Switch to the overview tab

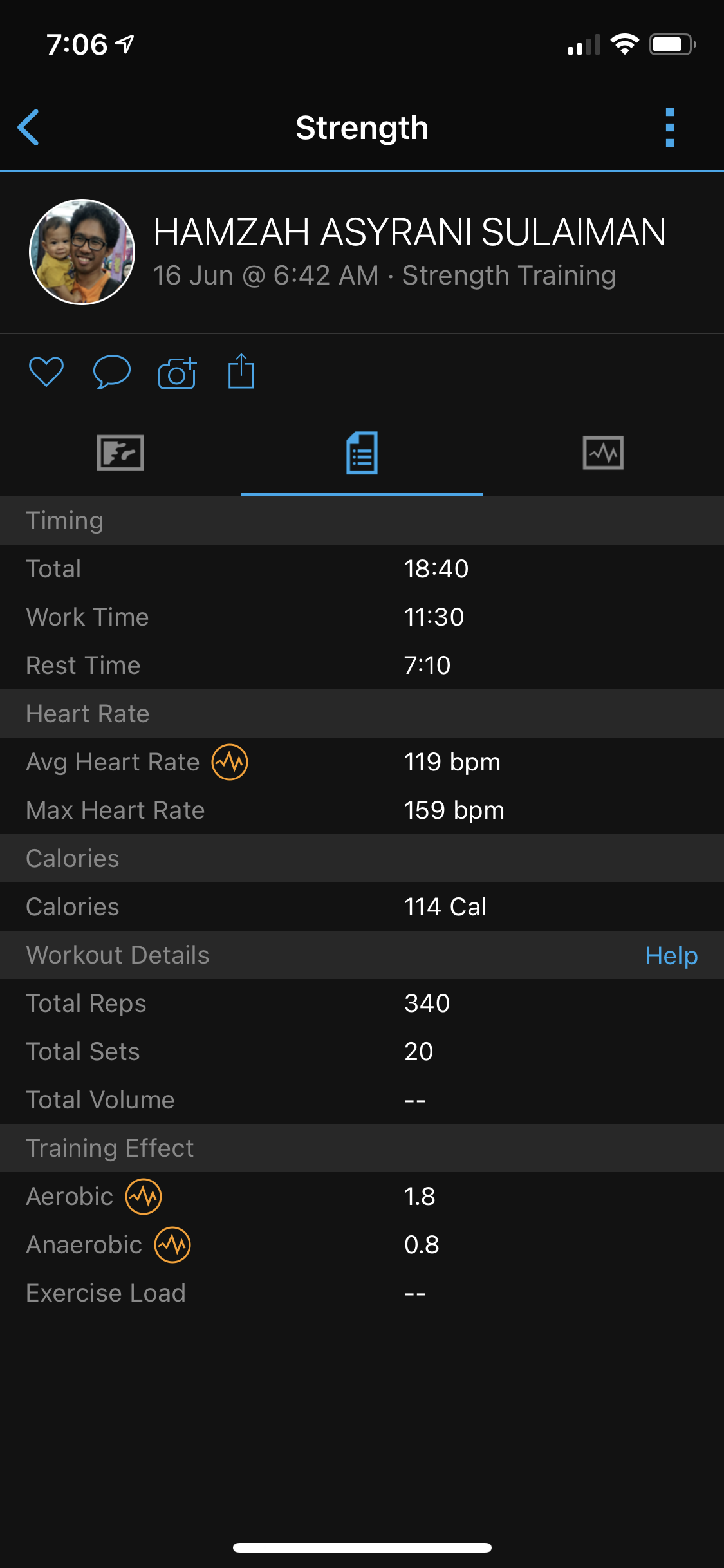pos(120,453)
